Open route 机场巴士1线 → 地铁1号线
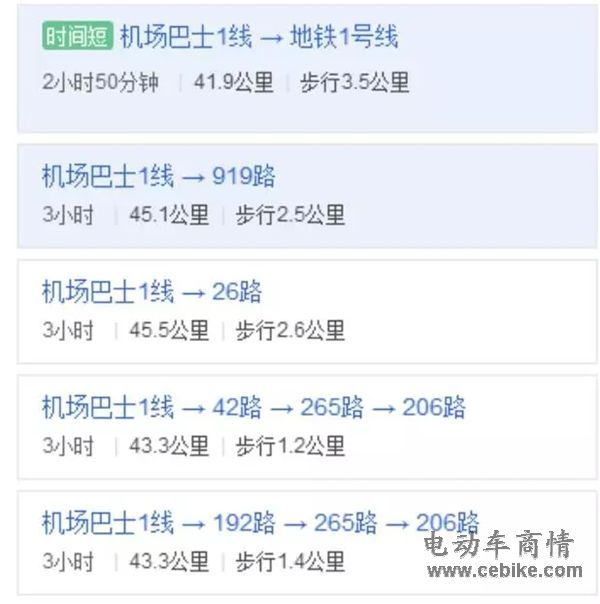This screenshot has width=600, height=604. [x=258, y=40]
